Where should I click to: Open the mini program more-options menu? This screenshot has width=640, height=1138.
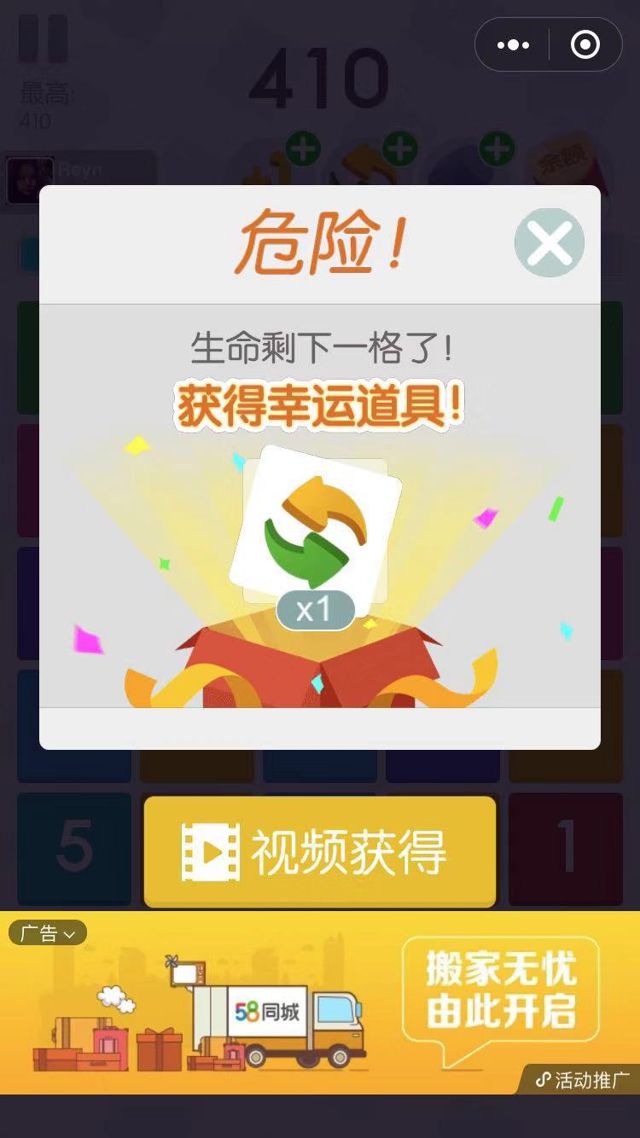(x=513, y=45)
